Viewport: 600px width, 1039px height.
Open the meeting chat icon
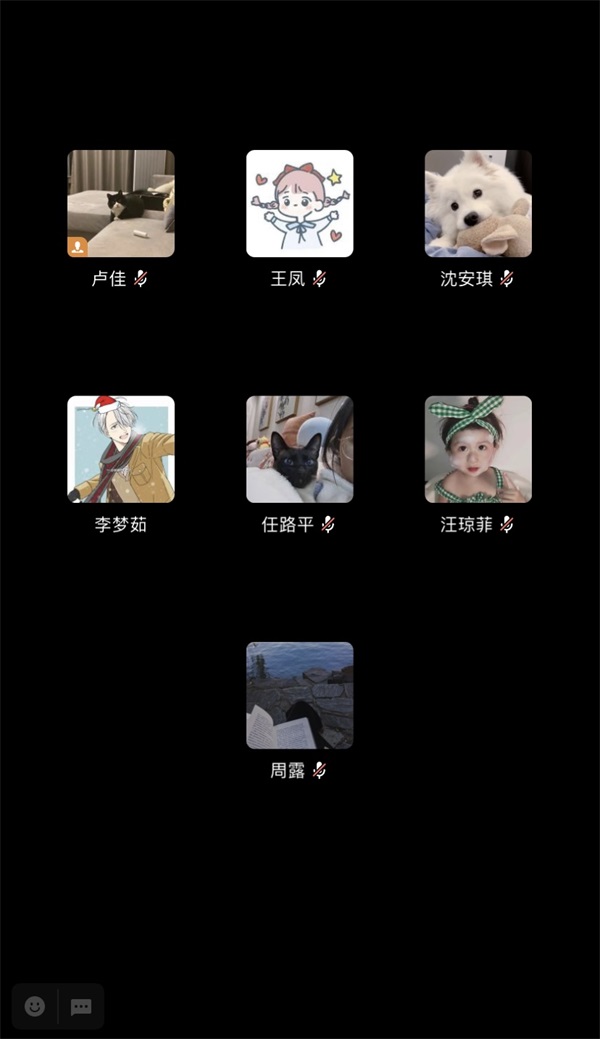[x=82, y=1006]
